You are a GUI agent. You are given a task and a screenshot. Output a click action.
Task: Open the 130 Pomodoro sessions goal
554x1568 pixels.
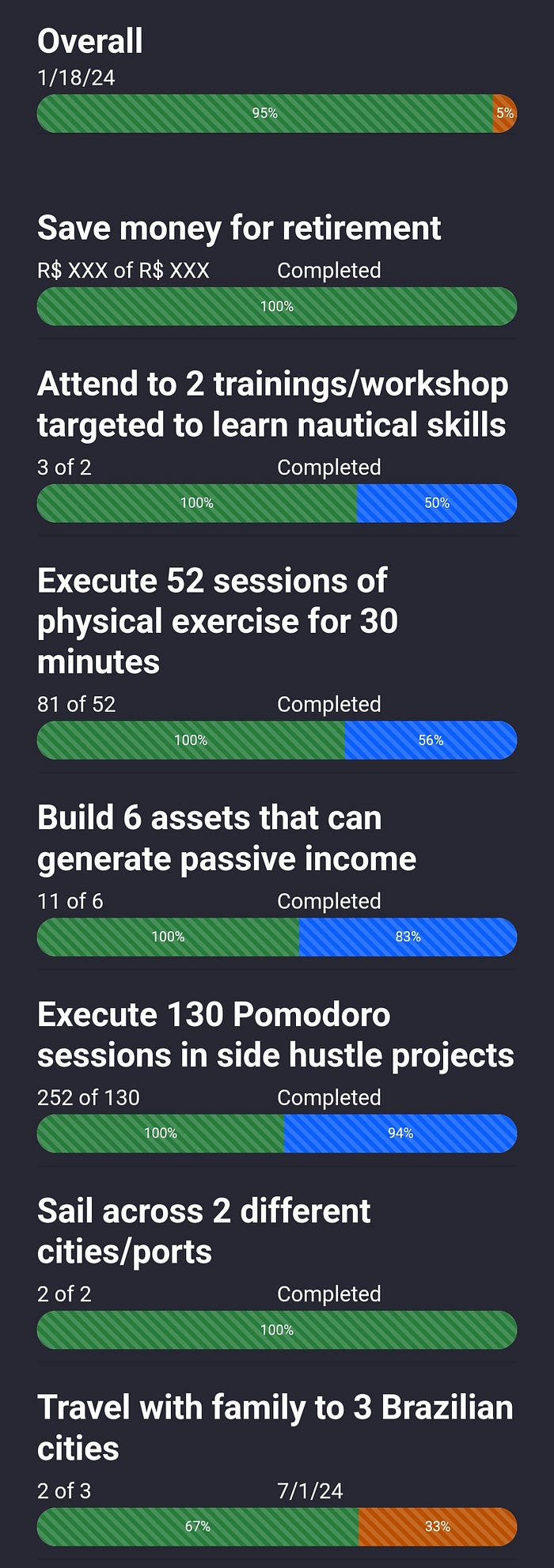[x=275, y=1035]
